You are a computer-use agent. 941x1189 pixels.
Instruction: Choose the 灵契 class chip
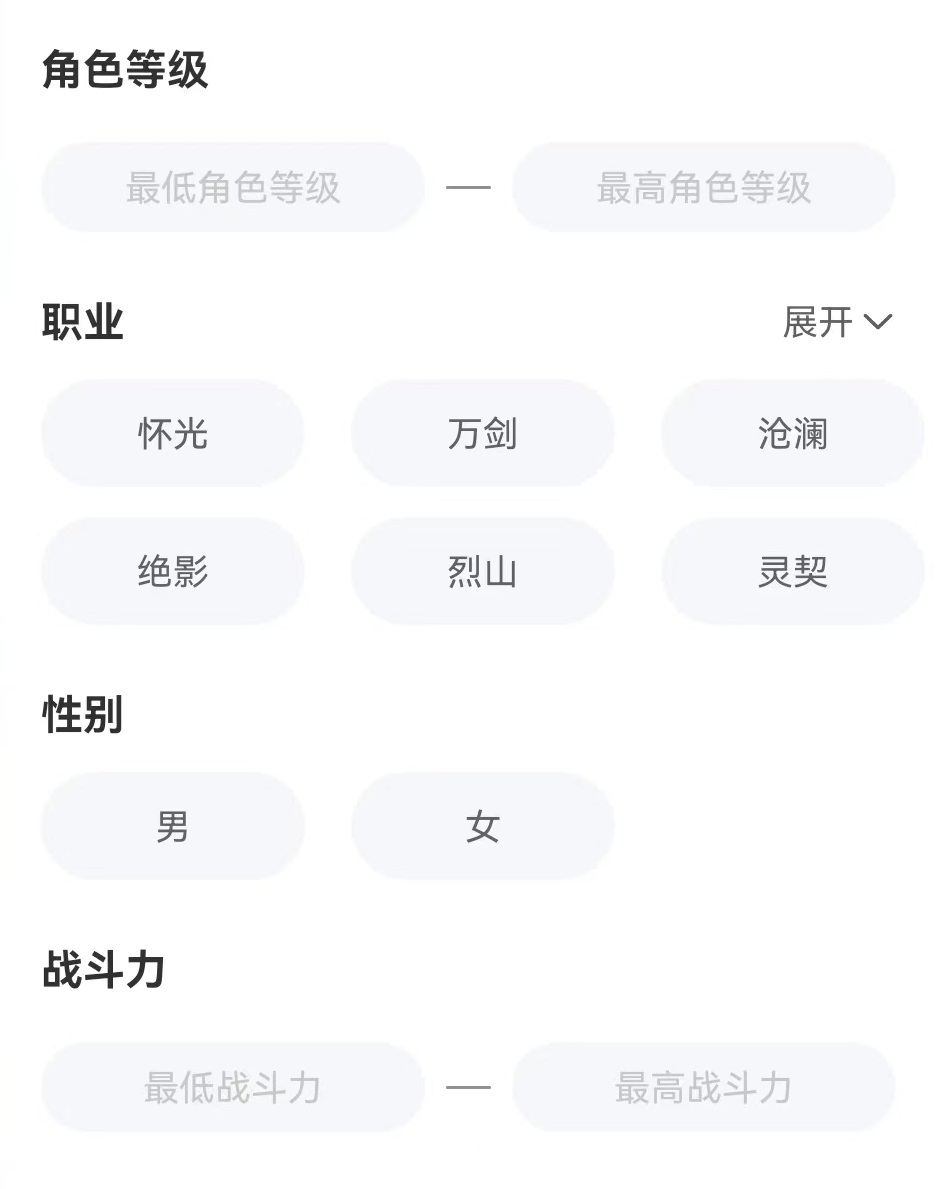(792, 572)
